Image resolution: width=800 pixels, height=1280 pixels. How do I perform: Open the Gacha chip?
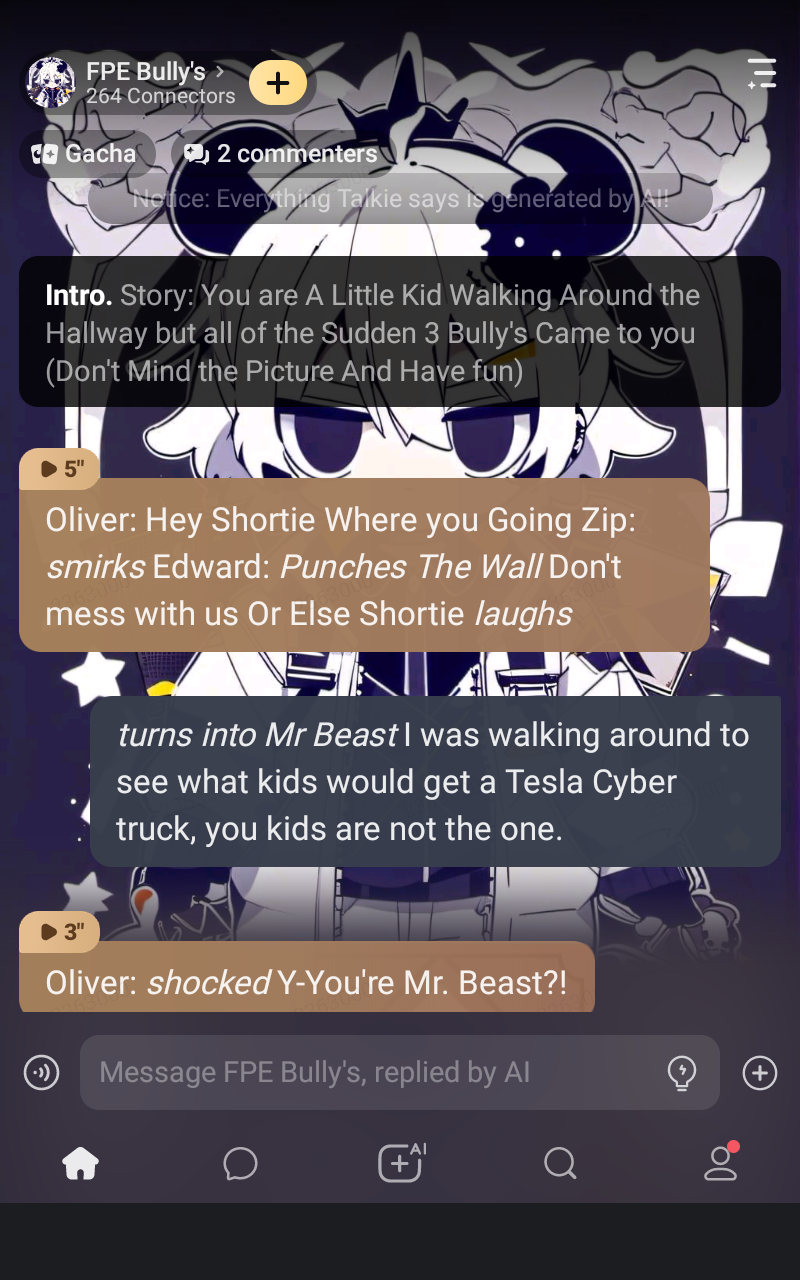tap(85, 154)
